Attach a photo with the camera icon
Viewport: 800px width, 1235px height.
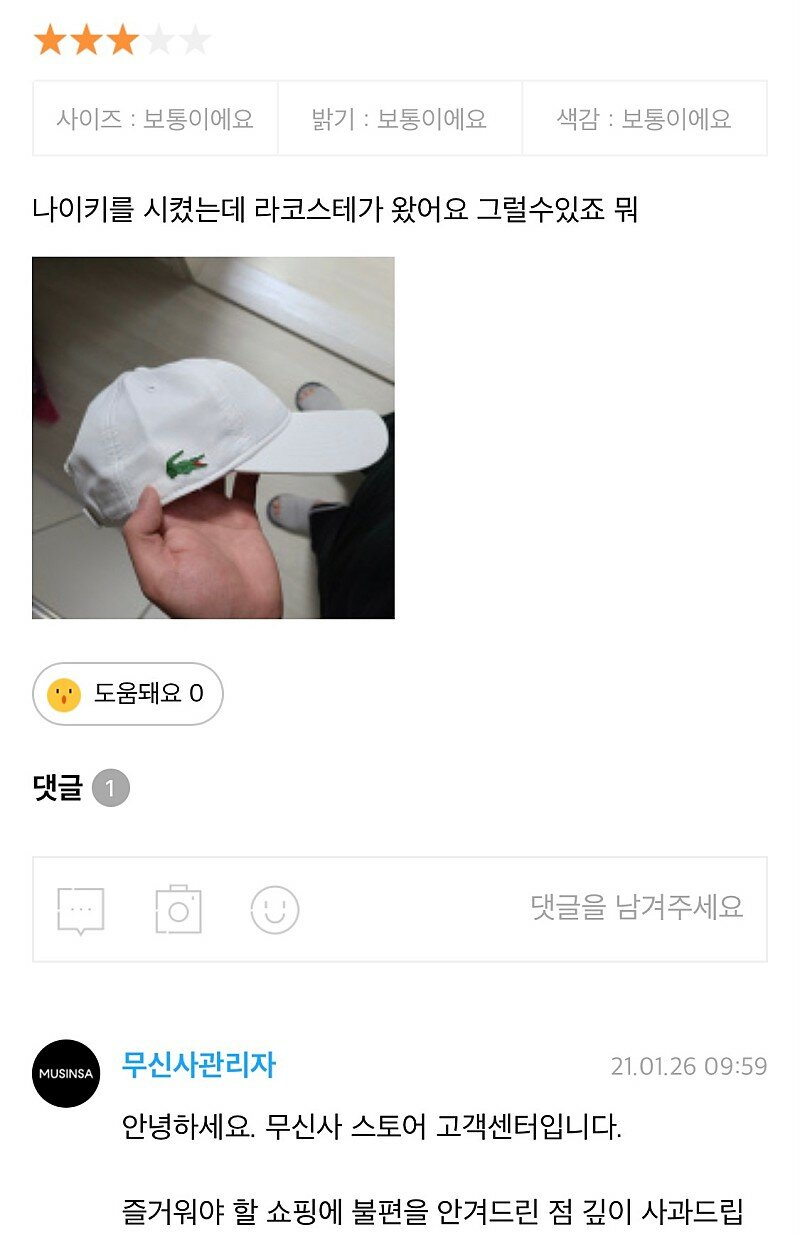(178, 910)
